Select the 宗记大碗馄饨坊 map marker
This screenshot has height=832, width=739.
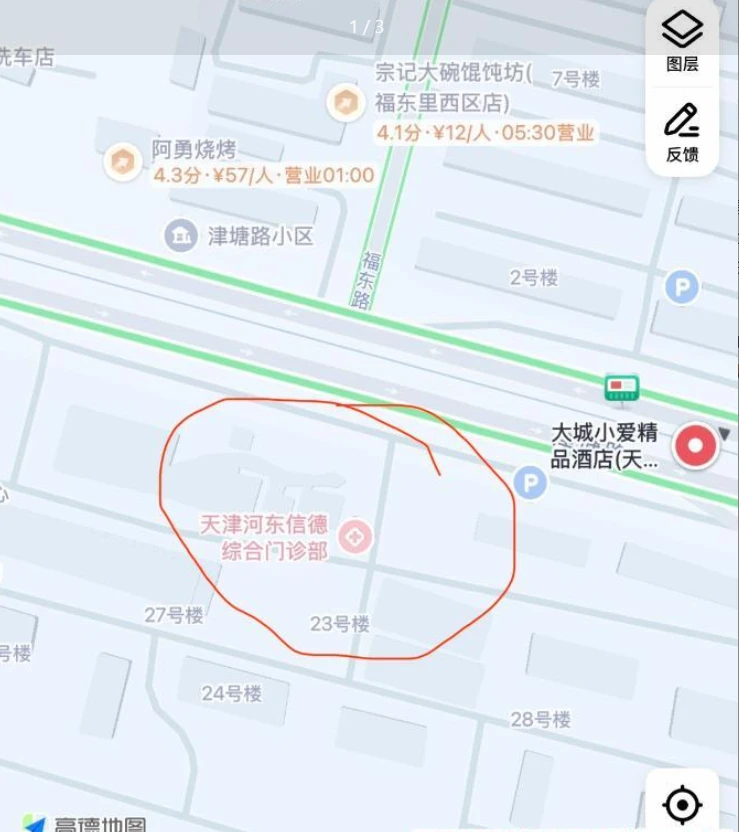point(345,101)
